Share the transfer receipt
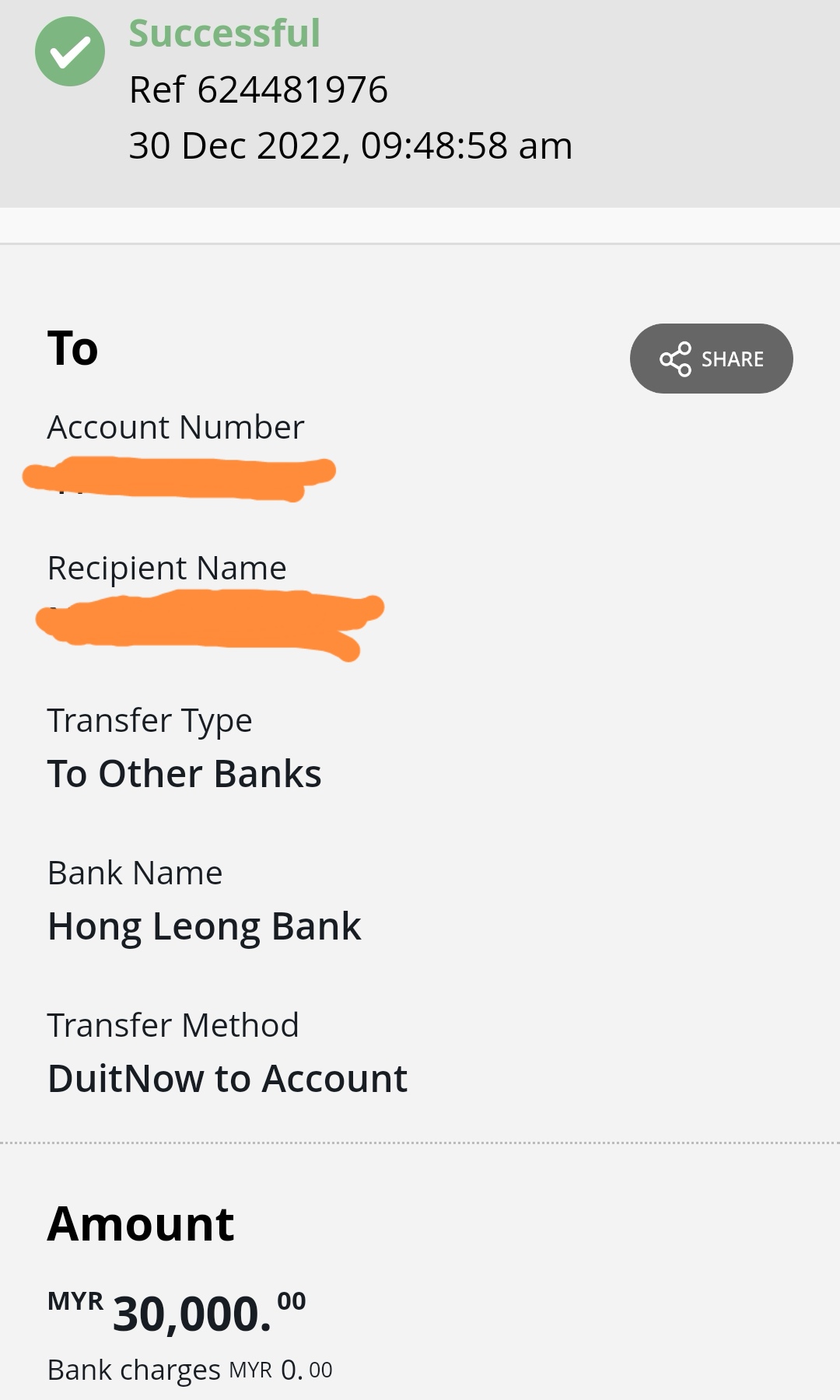 click(711, 359)
